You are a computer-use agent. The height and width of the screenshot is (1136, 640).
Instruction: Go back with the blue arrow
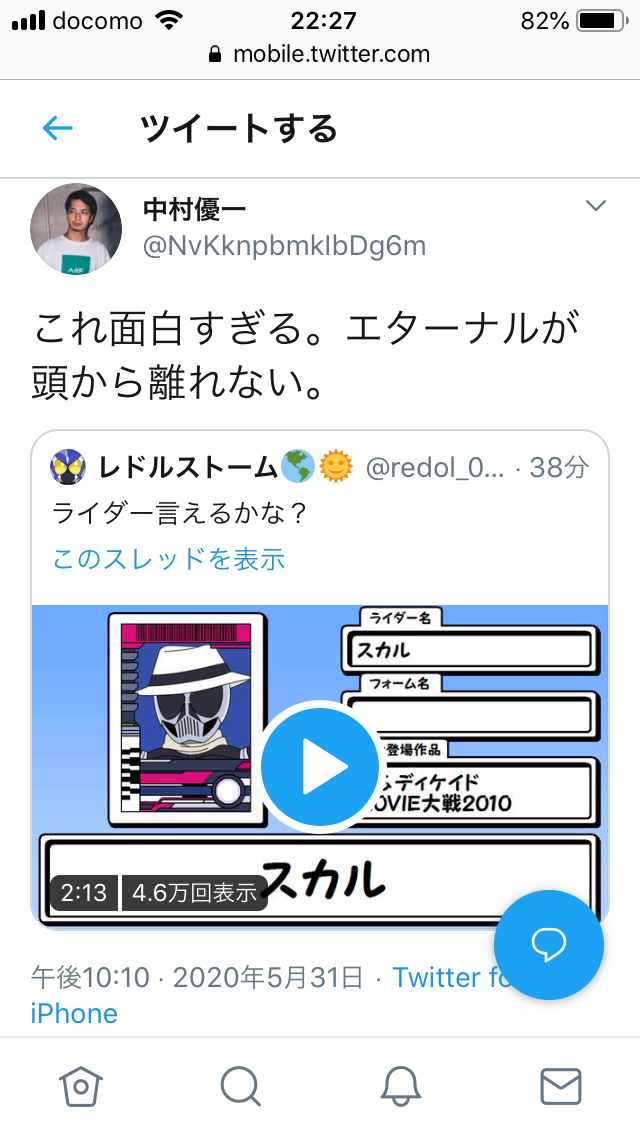(58, 129)
